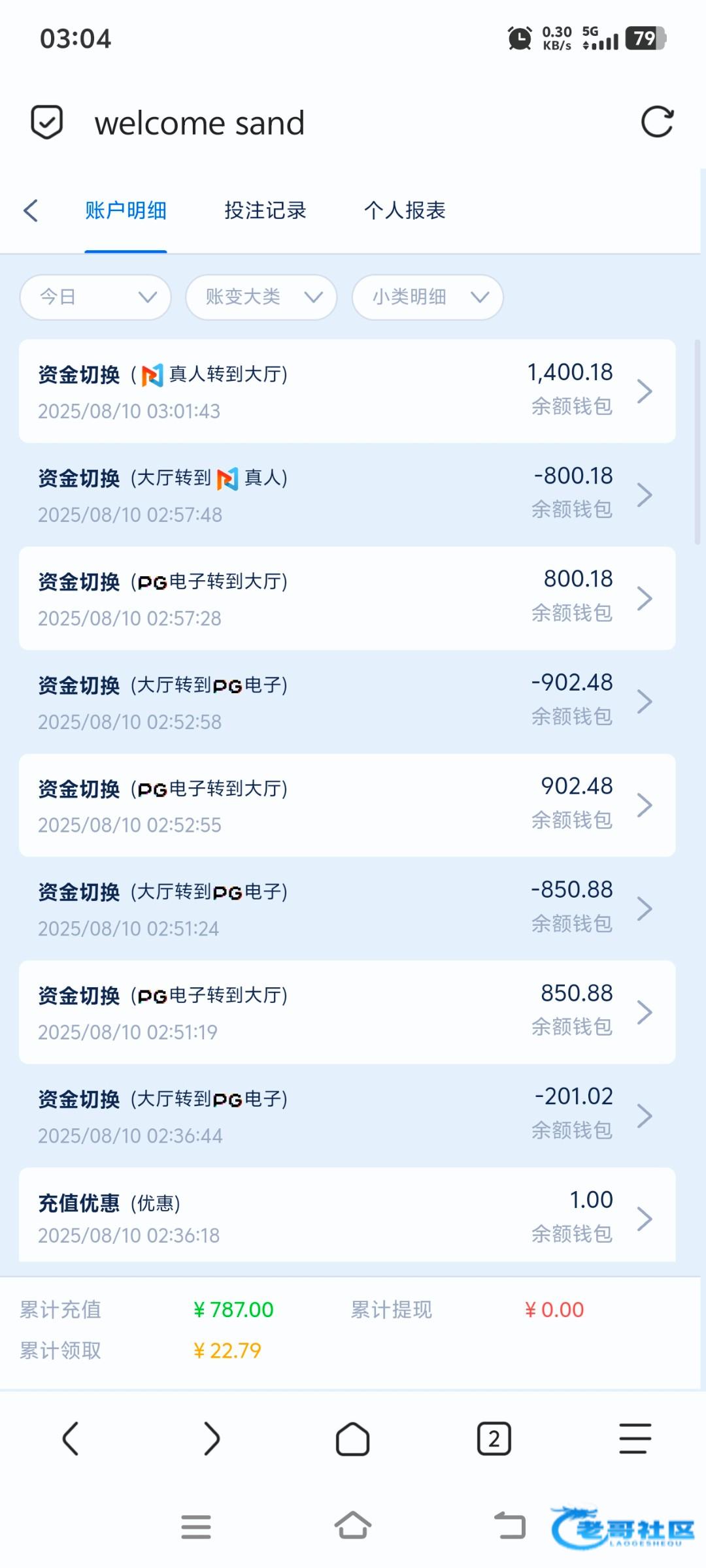This screenshot has height=1568, width=706.
Task: Expand the 今日 date dropdown
Action: 95,297
